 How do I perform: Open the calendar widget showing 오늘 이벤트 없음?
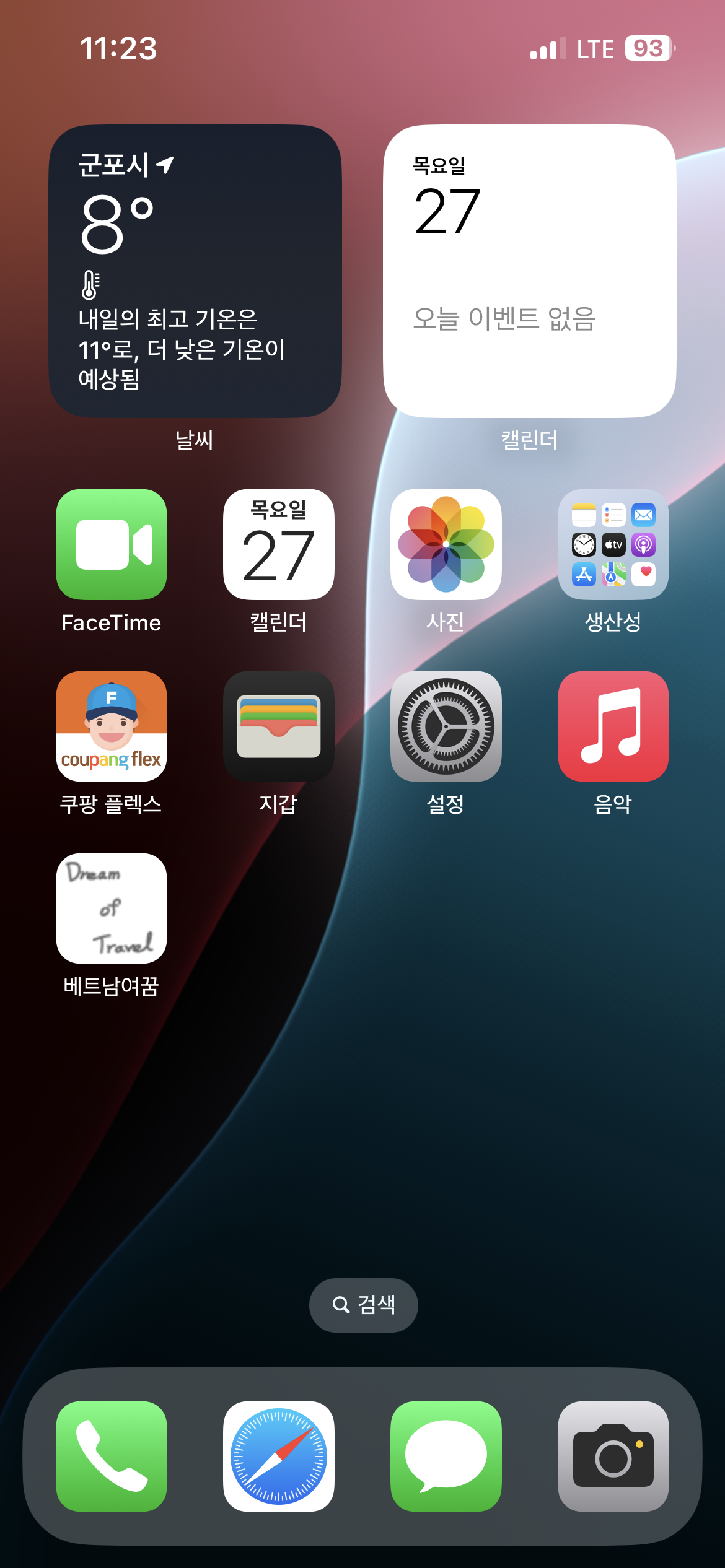[529, 271]
